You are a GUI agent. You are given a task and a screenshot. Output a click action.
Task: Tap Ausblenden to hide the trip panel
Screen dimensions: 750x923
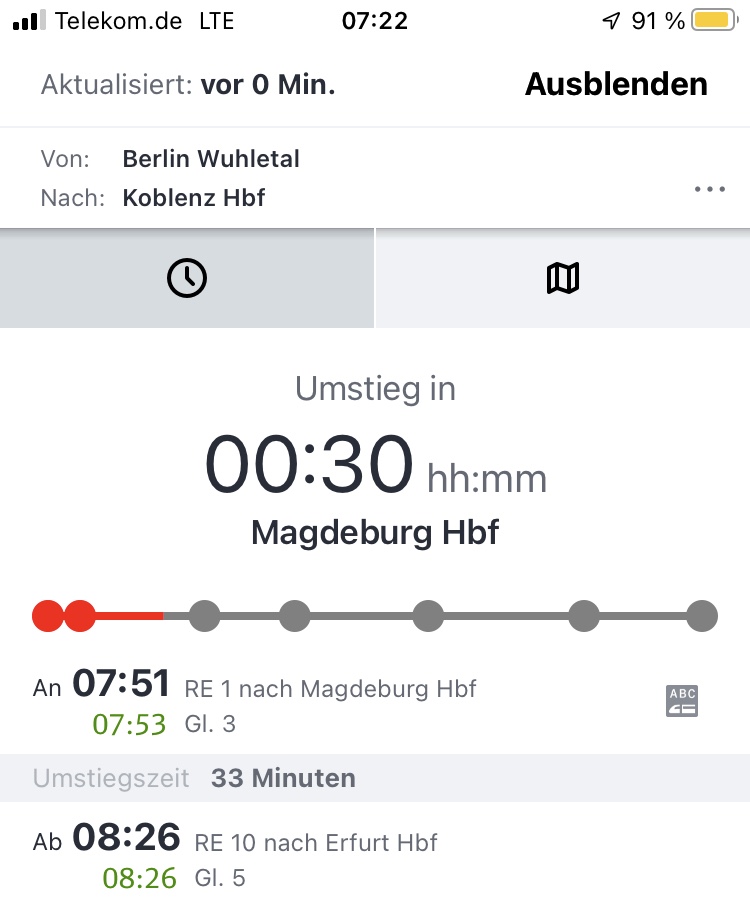616,85
